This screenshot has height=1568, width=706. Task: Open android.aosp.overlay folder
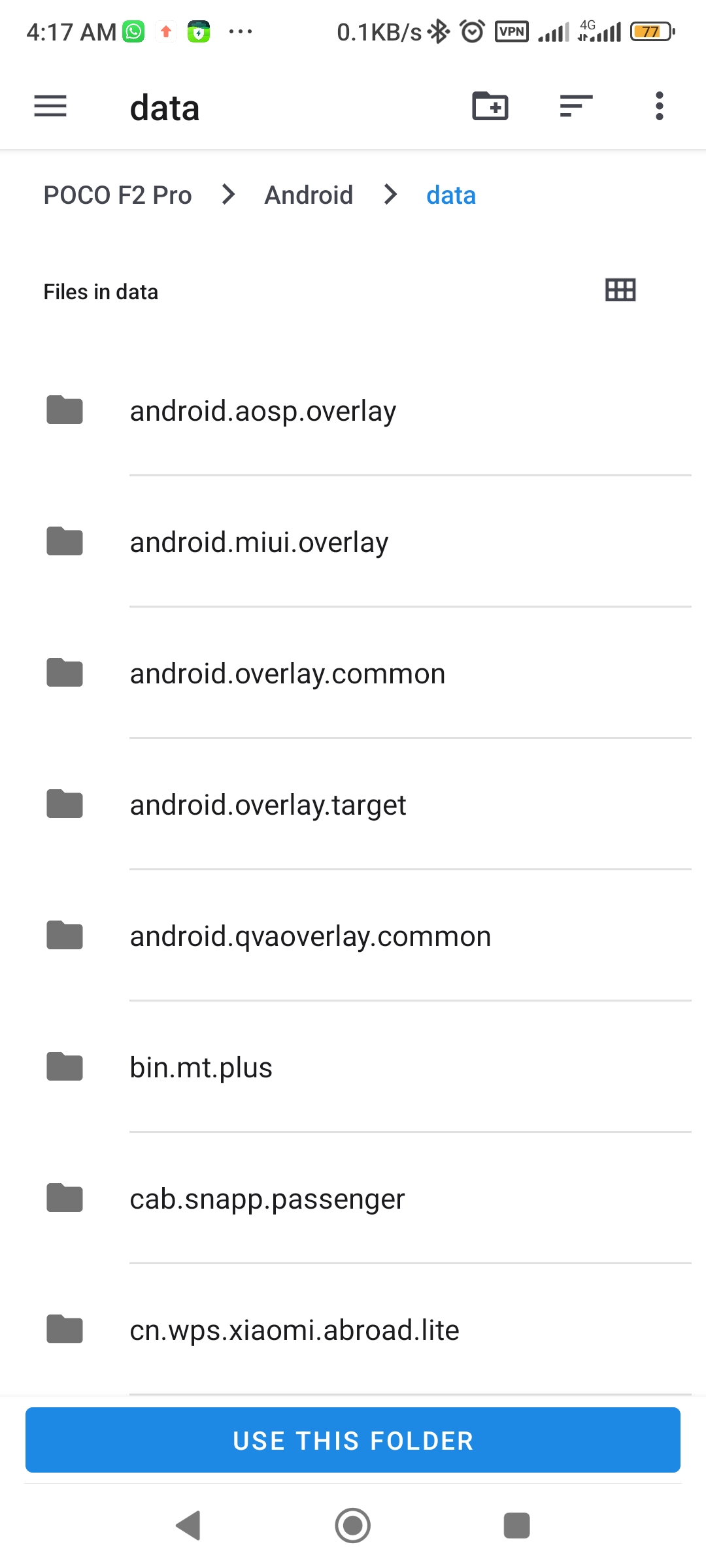263,411
